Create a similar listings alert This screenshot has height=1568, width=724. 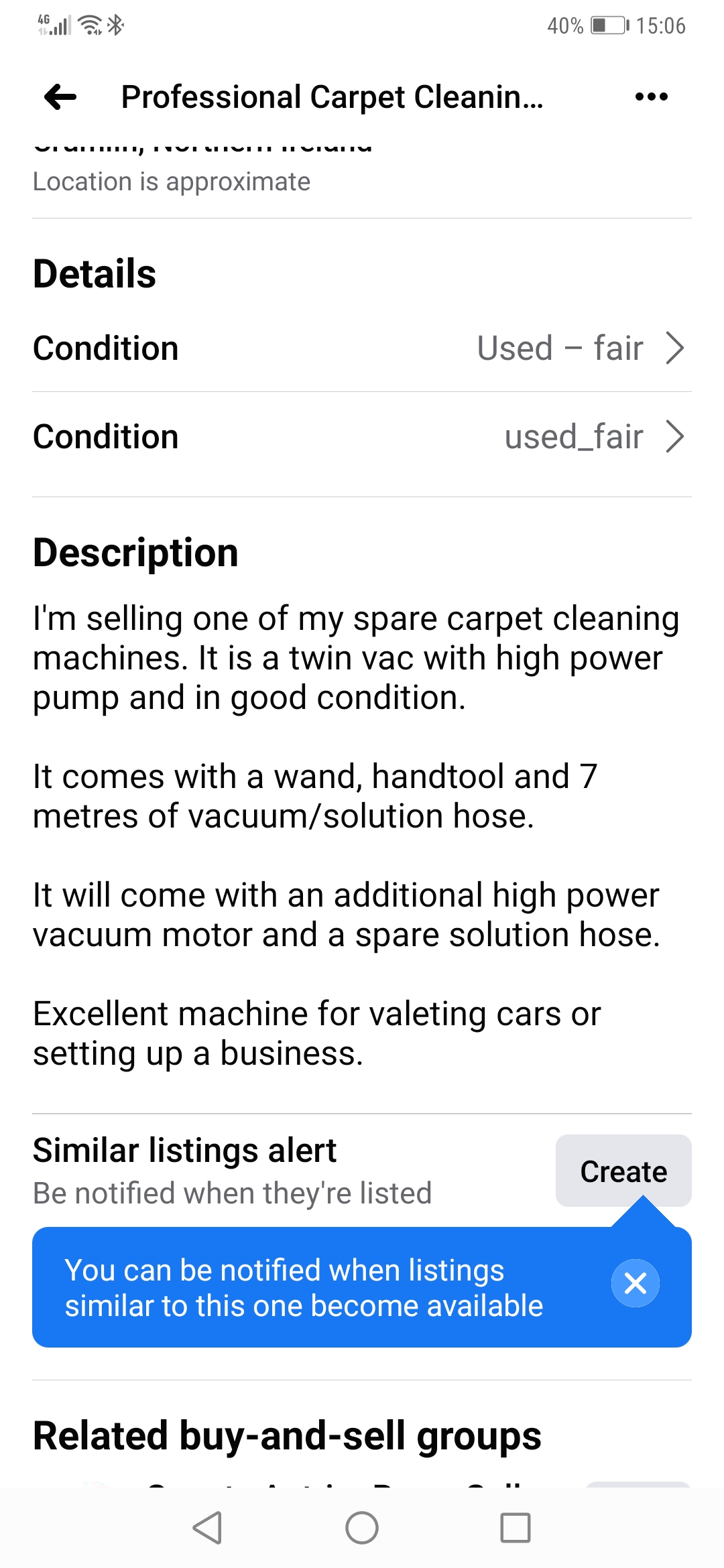click(x=623, y=1171)
